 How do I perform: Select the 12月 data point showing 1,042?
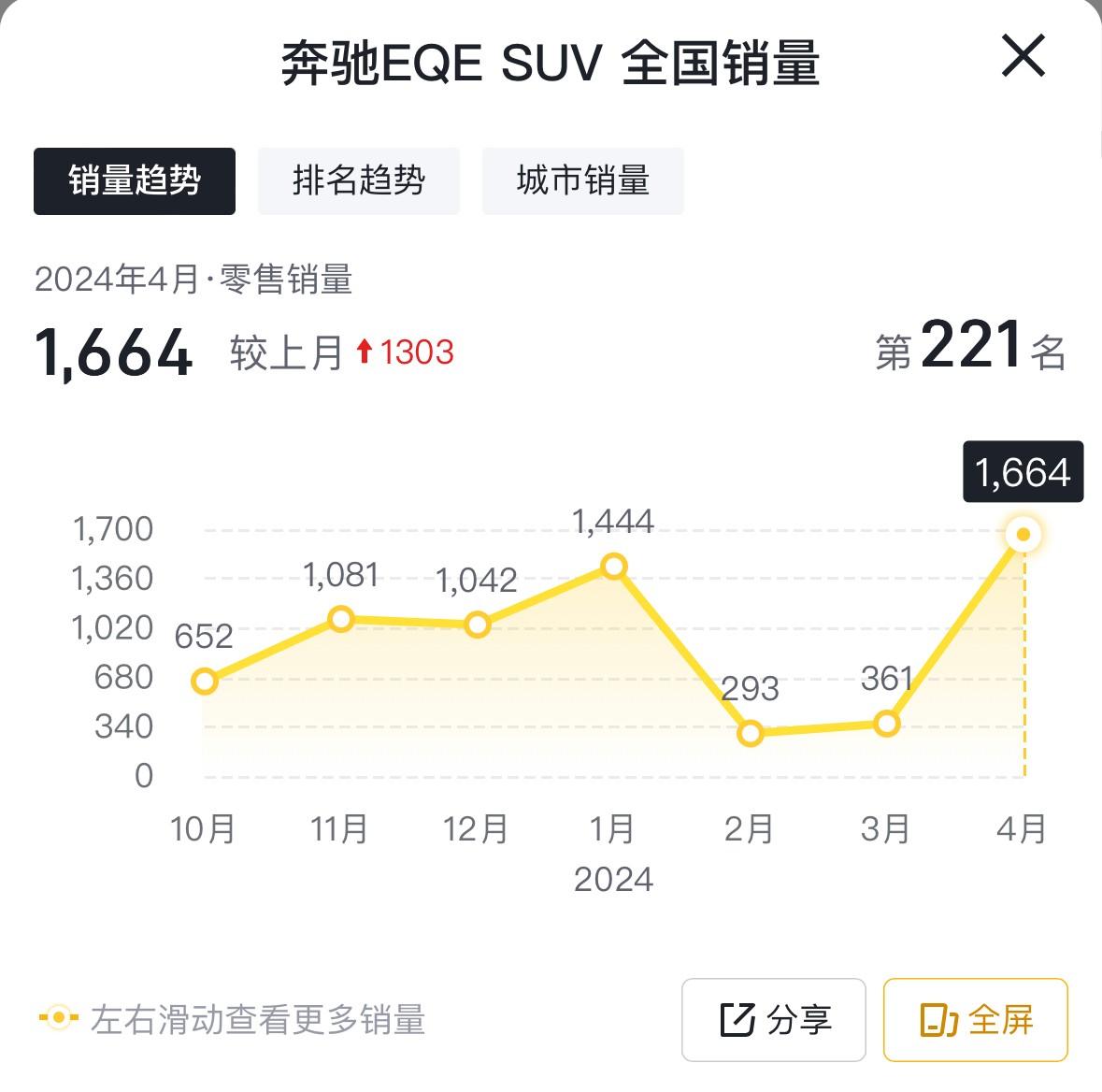[x=478, y=624]
